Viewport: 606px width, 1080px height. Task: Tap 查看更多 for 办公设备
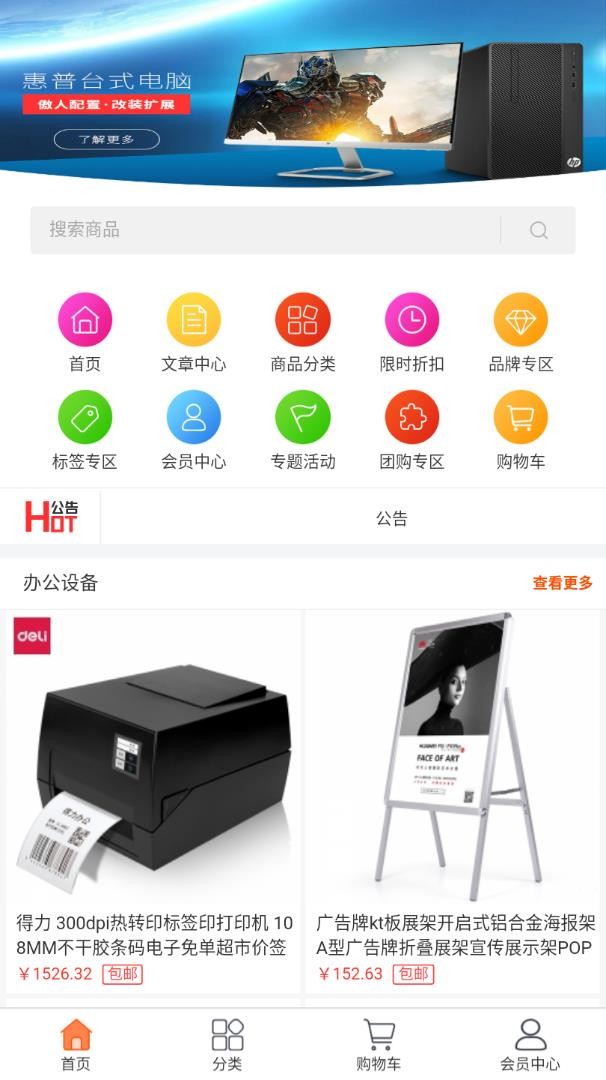coord(562,583)
